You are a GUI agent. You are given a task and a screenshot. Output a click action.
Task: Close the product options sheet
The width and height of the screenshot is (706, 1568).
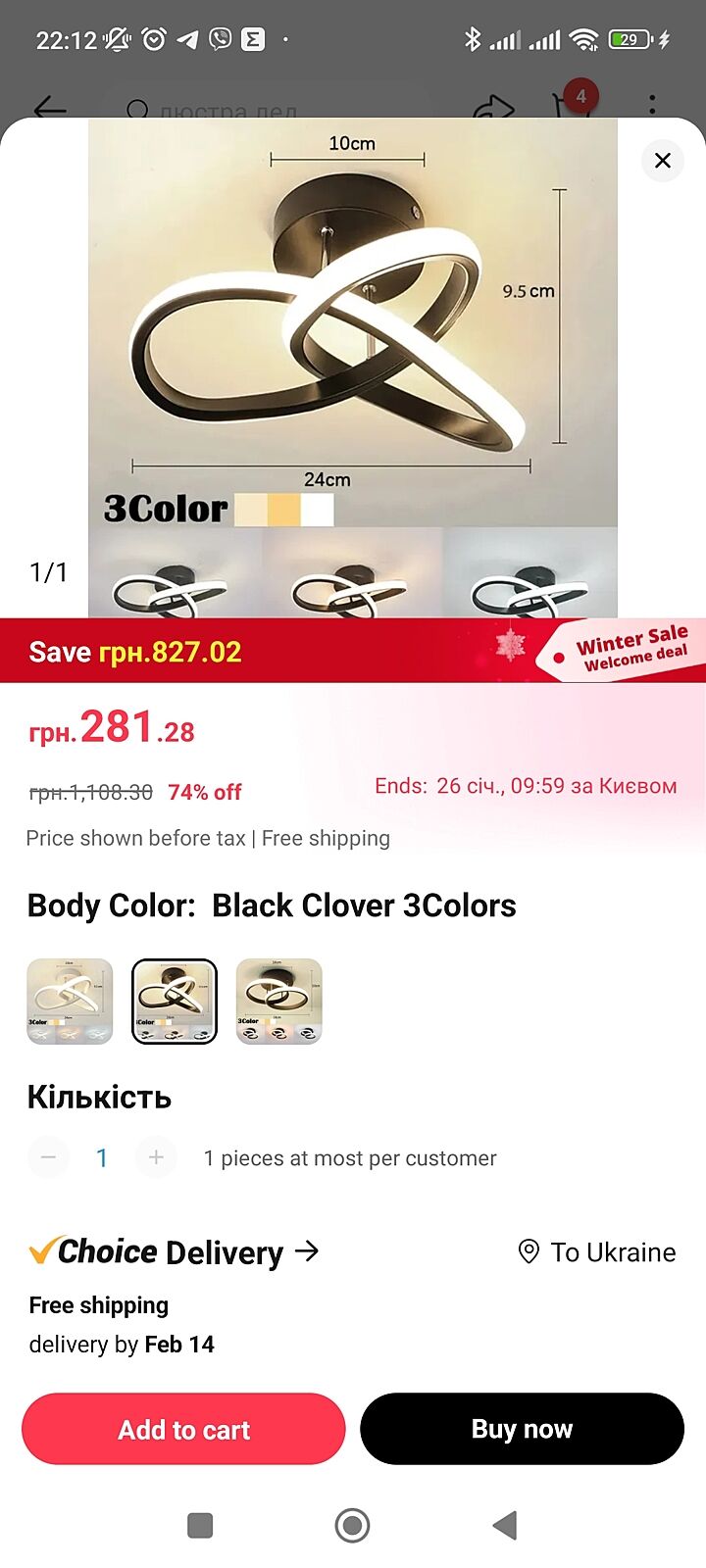pyautogui.click(x=663, y=160)
